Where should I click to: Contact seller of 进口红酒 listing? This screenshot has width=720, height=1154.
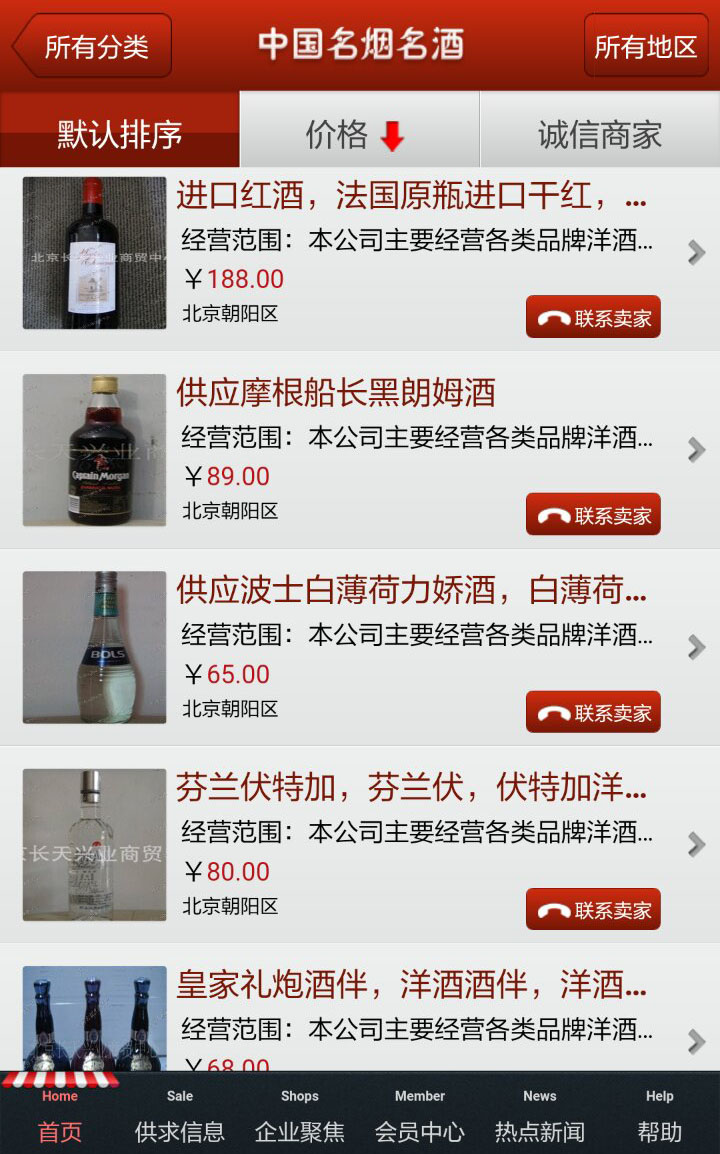pos(593,318)
